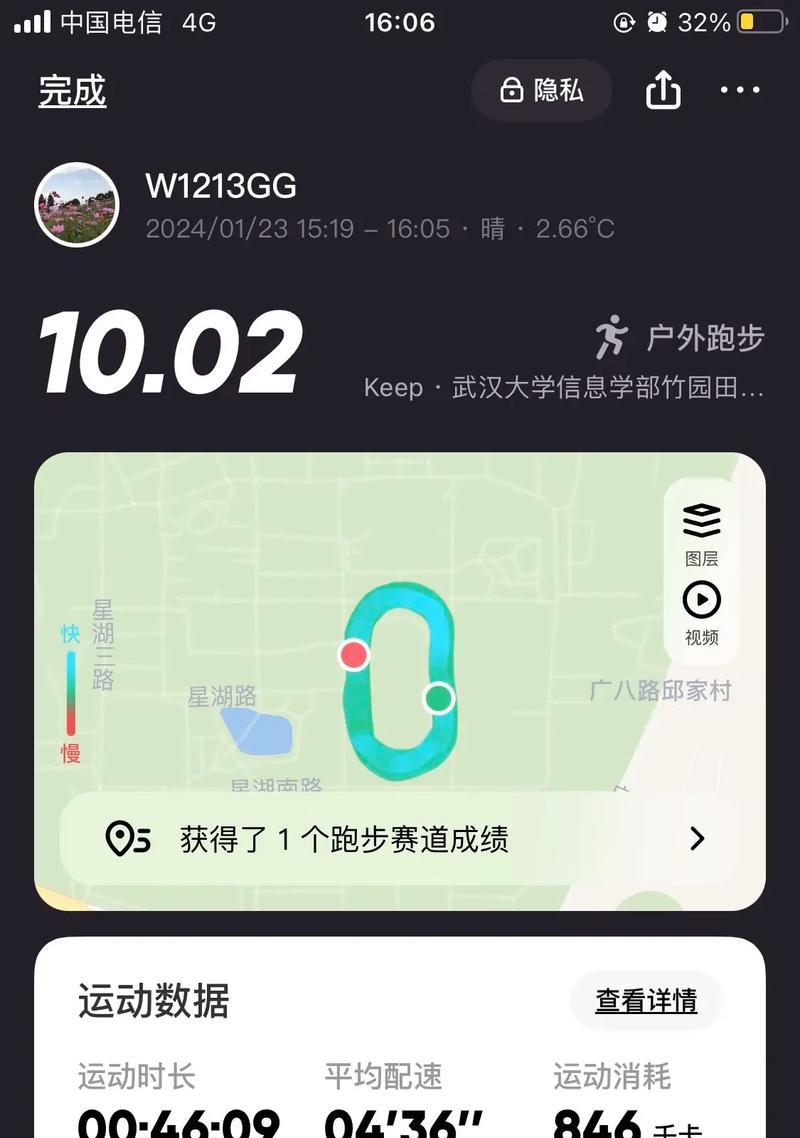Share this running record
The height and width of the screenshot is (1138, 800).
coord(663,91)
